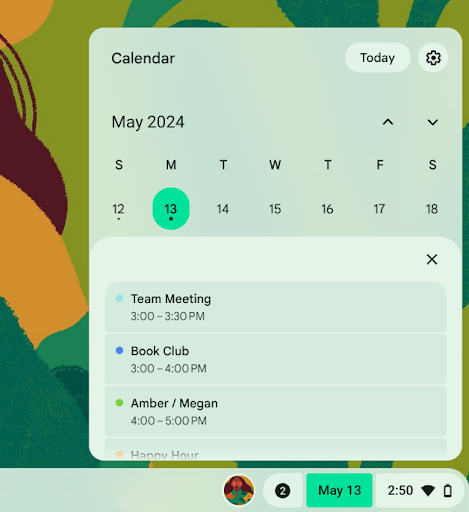Select date 18 in the calendar

pyautogui.click(x=432, y=209)
